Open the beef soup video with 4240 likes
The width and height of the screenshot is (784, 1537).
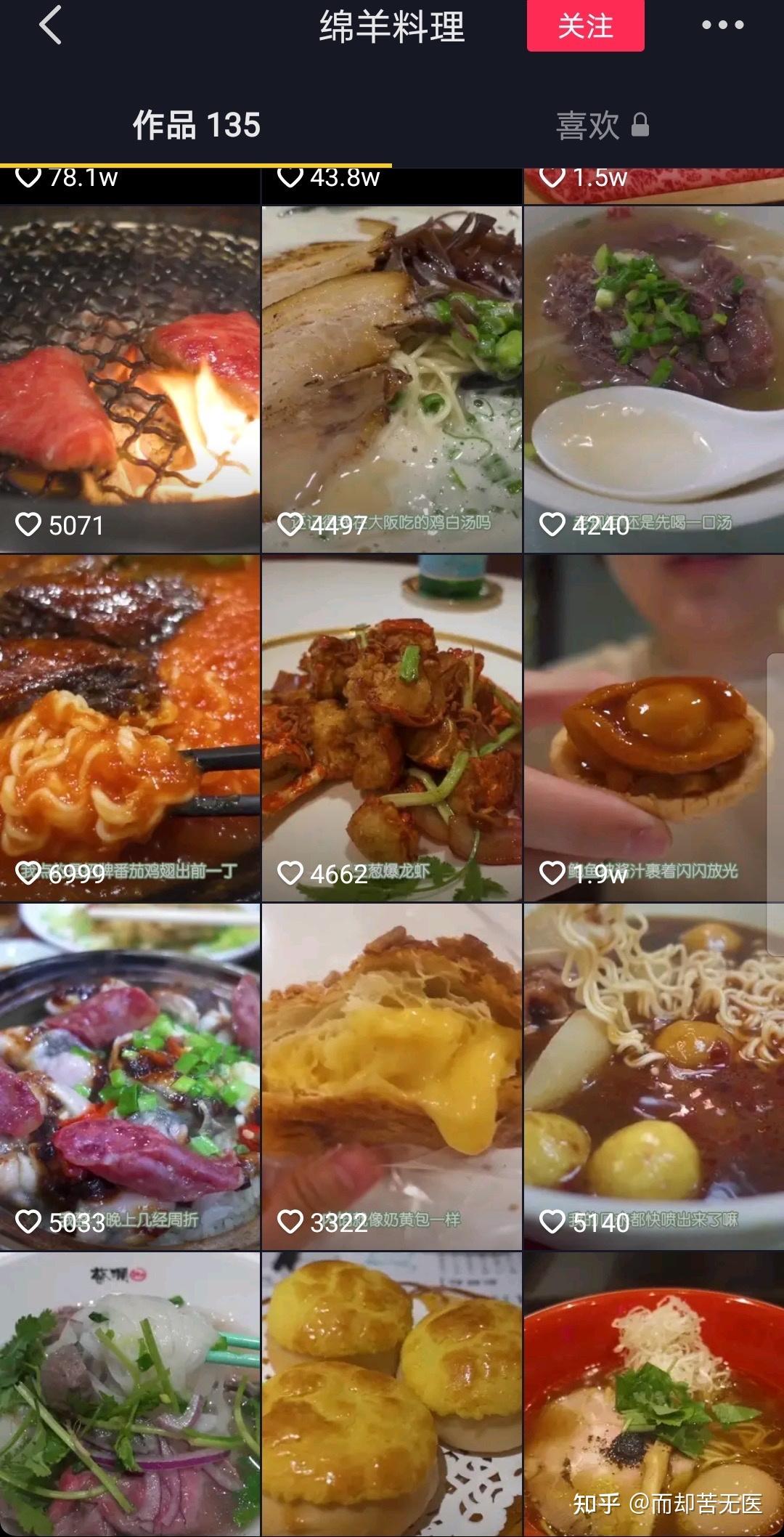coord(653,378)
